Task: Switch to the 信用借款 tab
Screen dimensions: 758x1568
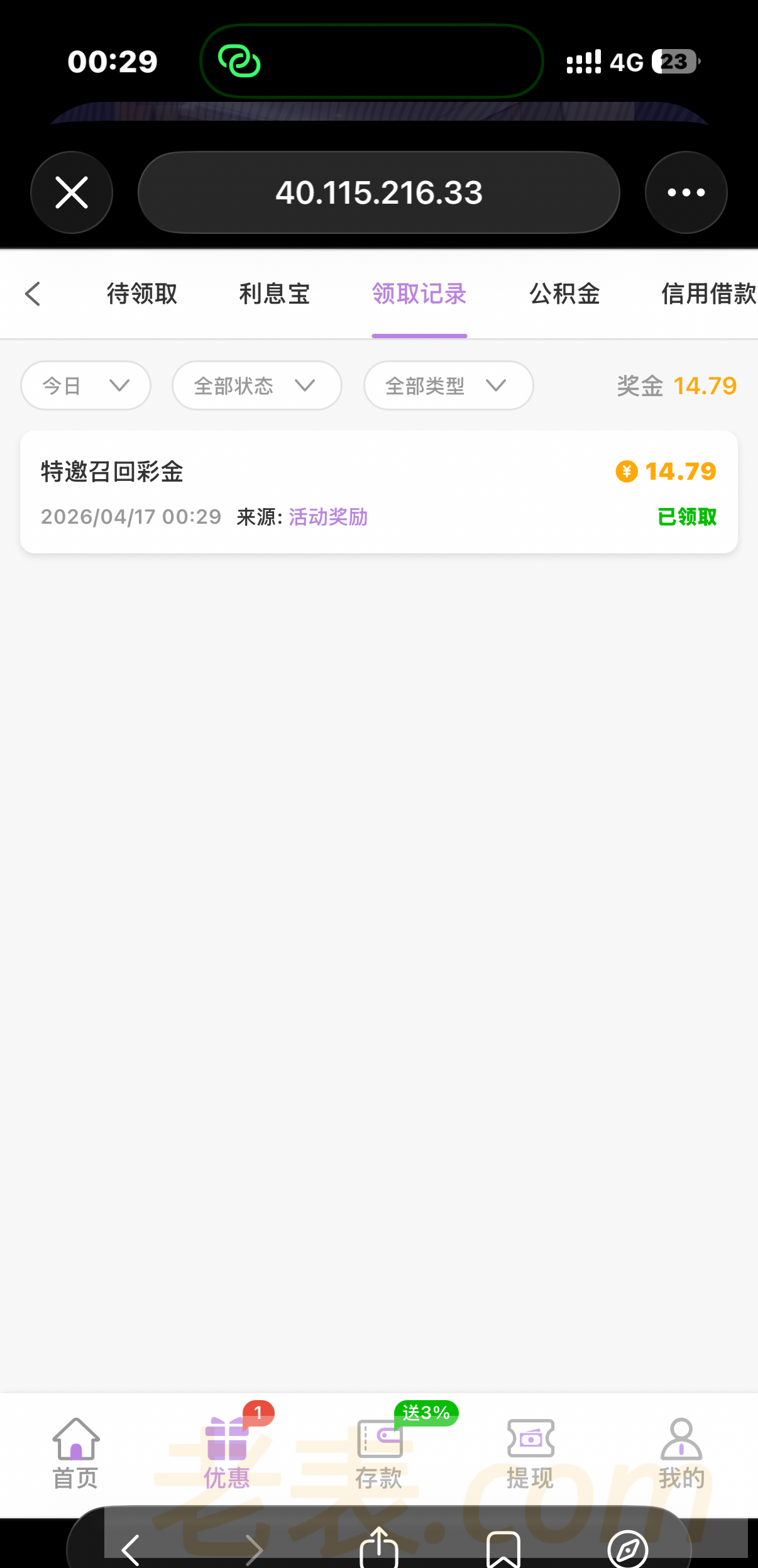Action: click(x=708, y=294)
